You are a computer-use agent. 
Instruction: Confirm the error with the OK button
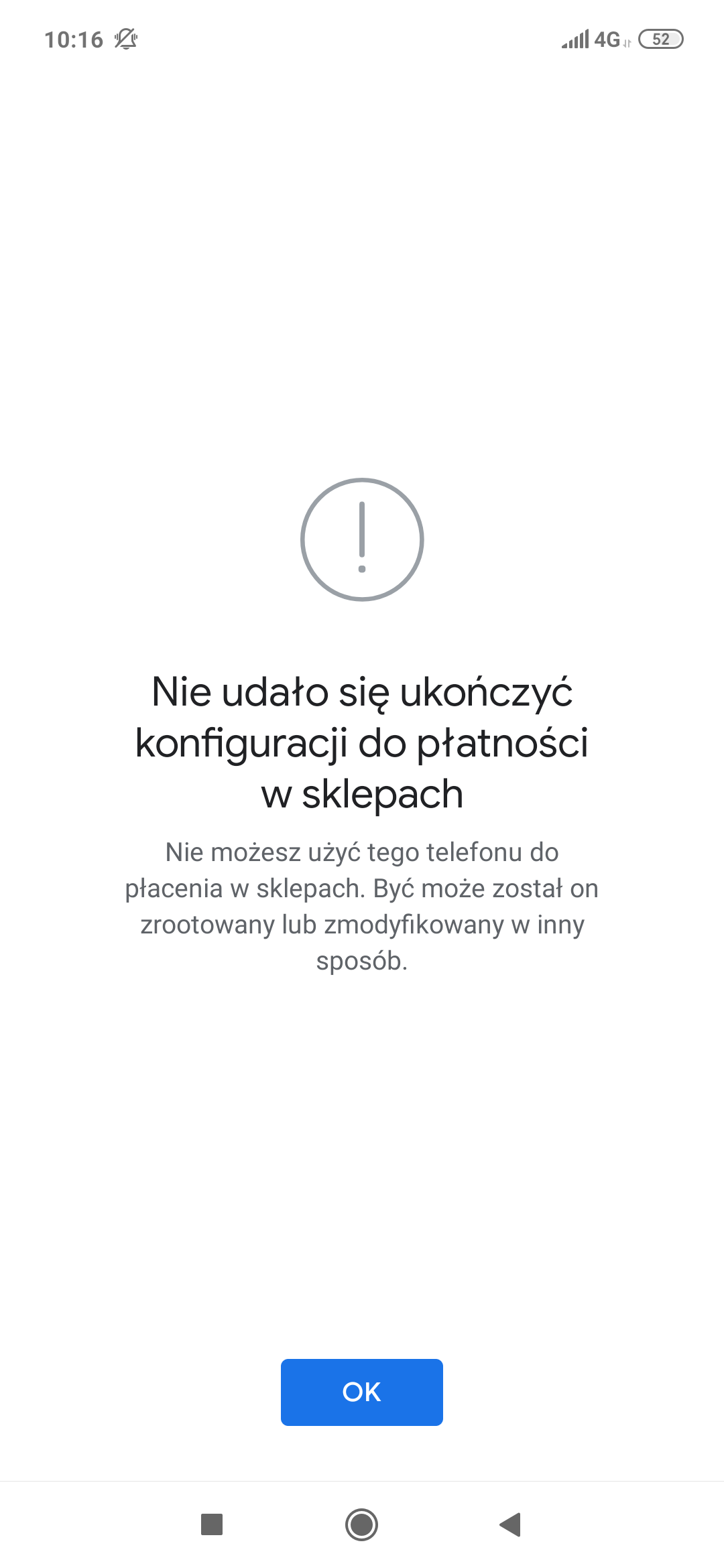pos(361,1392)
